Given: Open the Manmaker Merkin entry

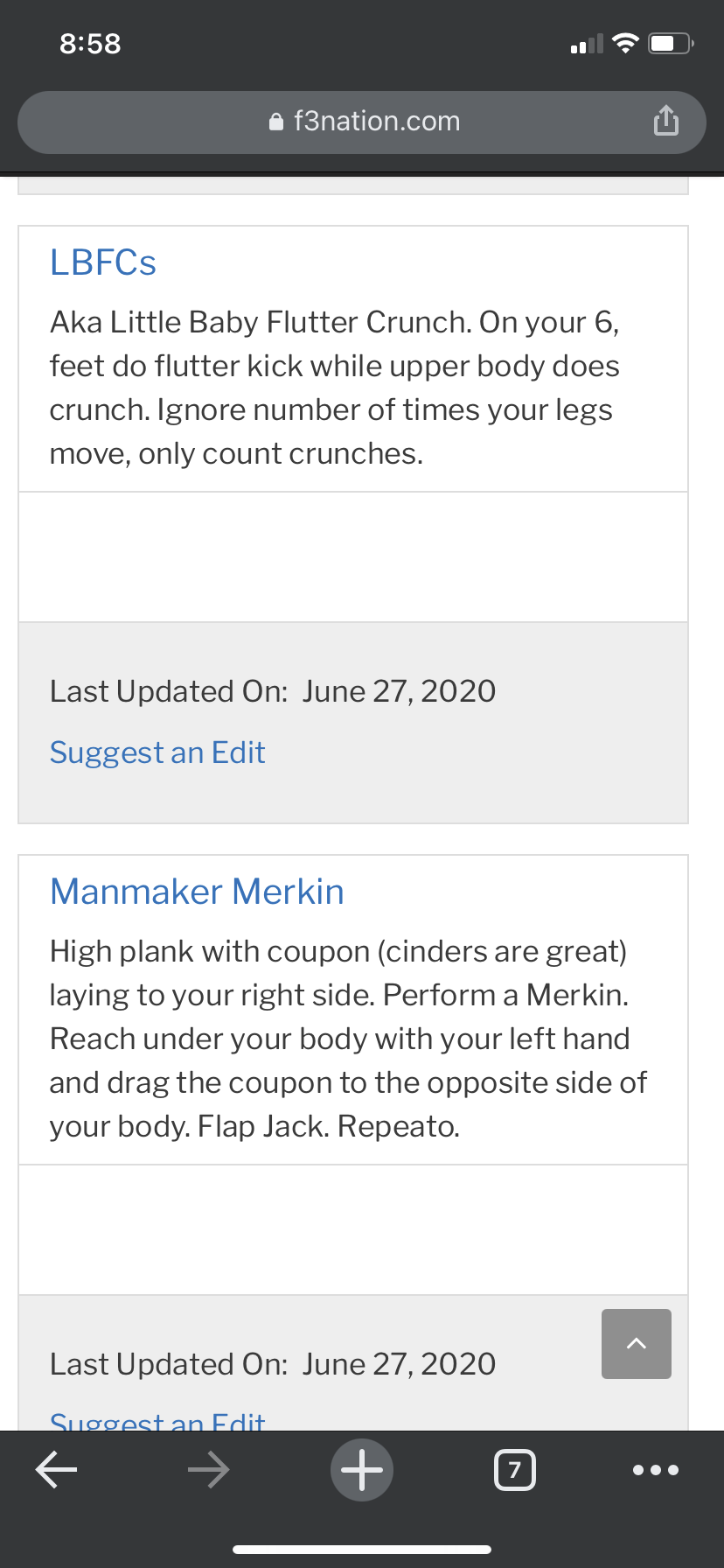Looking at the screenshot, I should point(197,892).
